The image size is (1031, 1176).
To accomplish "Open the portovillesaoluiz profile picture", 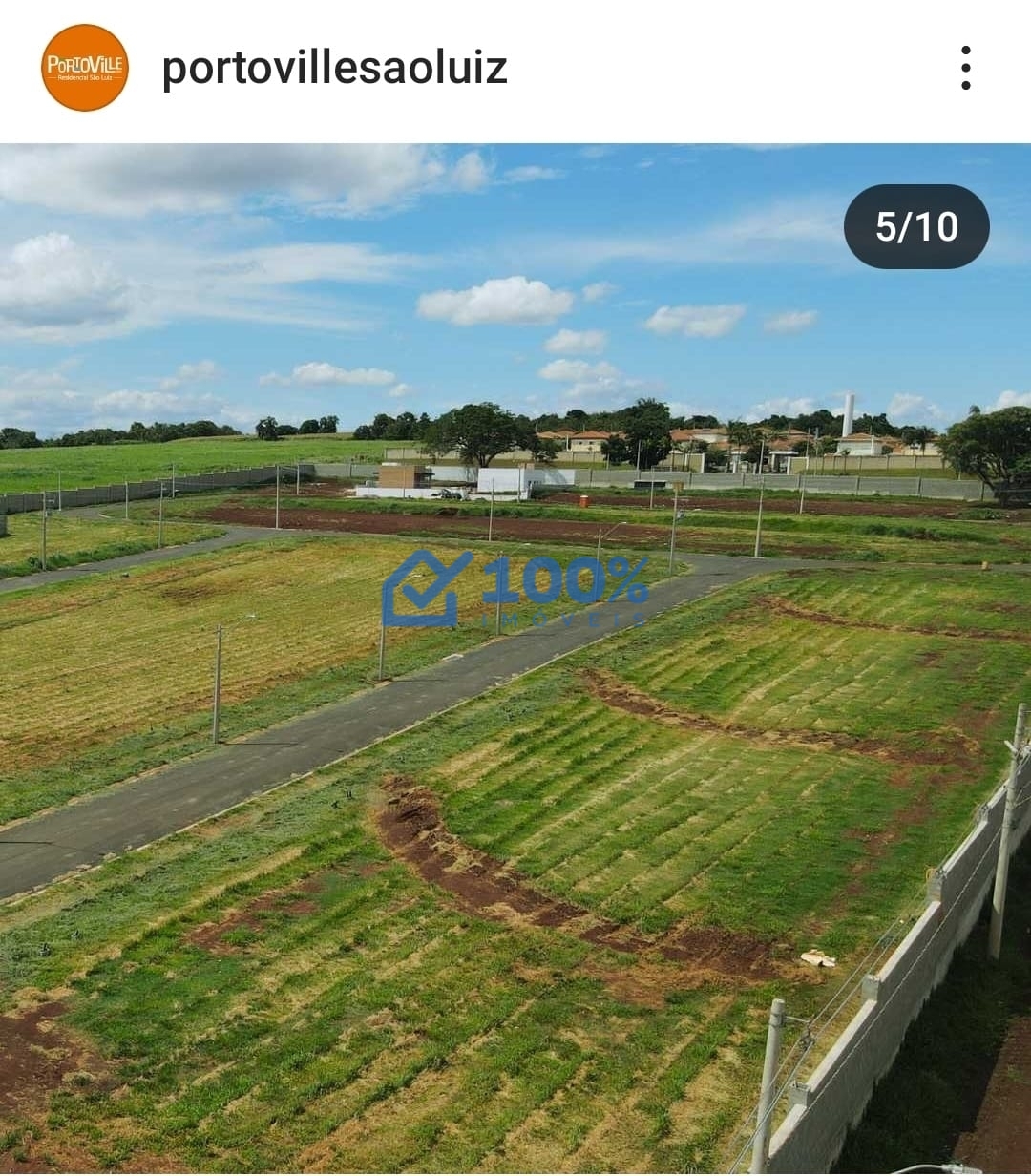I will click(85, 68).
